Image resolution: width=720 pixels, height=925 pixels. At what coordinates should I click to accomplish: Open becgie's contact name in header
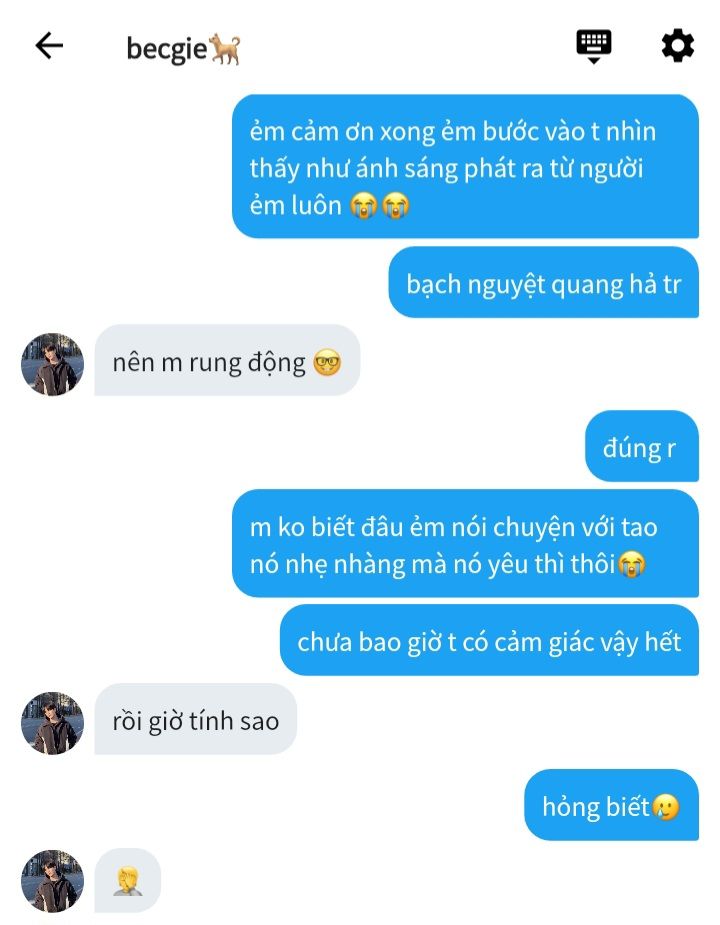click(x=183, y=48)
